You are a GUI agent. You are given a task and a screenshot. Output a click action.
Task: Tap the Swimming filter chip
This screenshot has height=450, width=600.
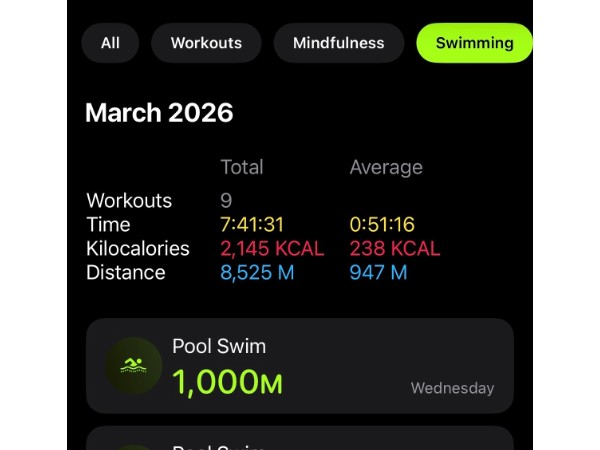(474, 43)
